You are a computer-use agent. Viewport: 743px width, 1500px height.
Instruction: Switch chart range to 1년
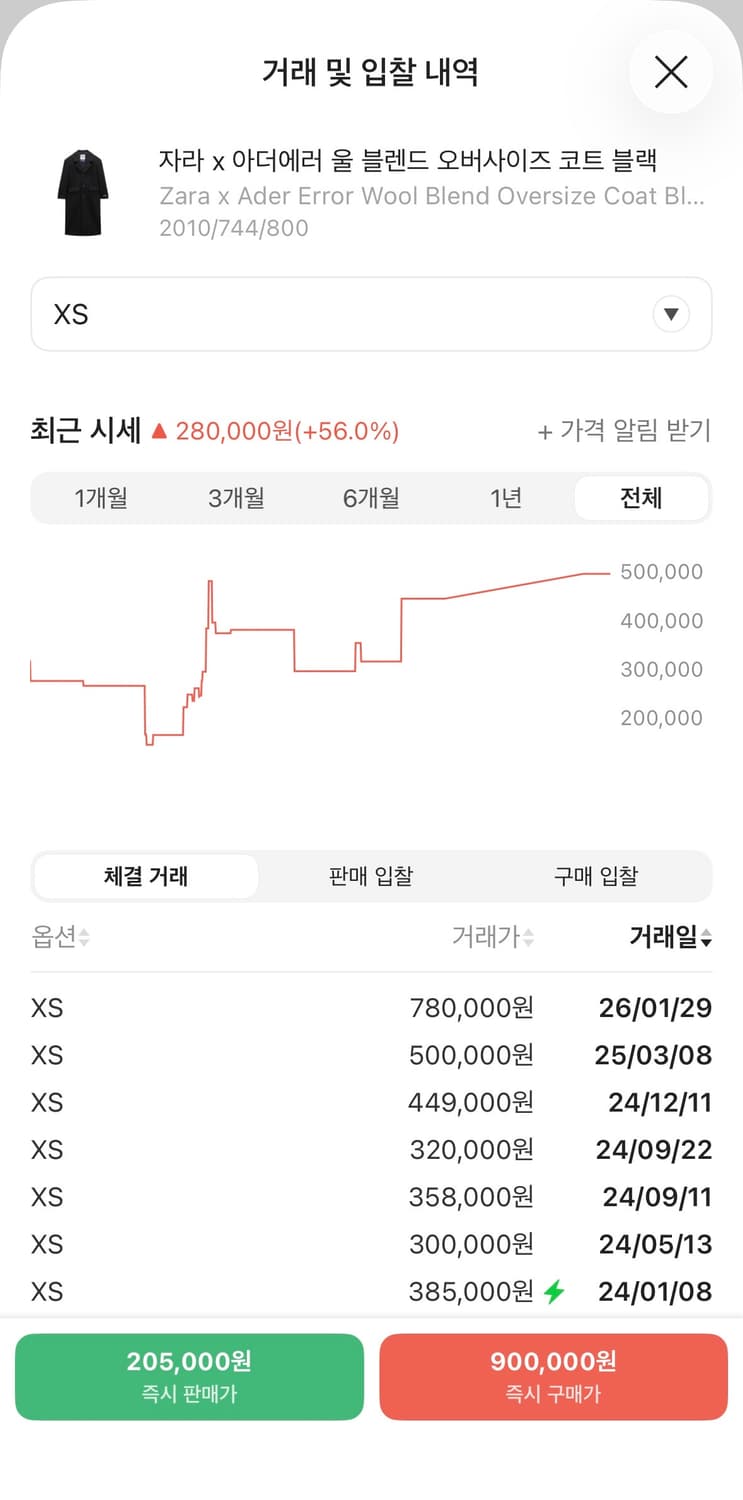pos(506,497)
